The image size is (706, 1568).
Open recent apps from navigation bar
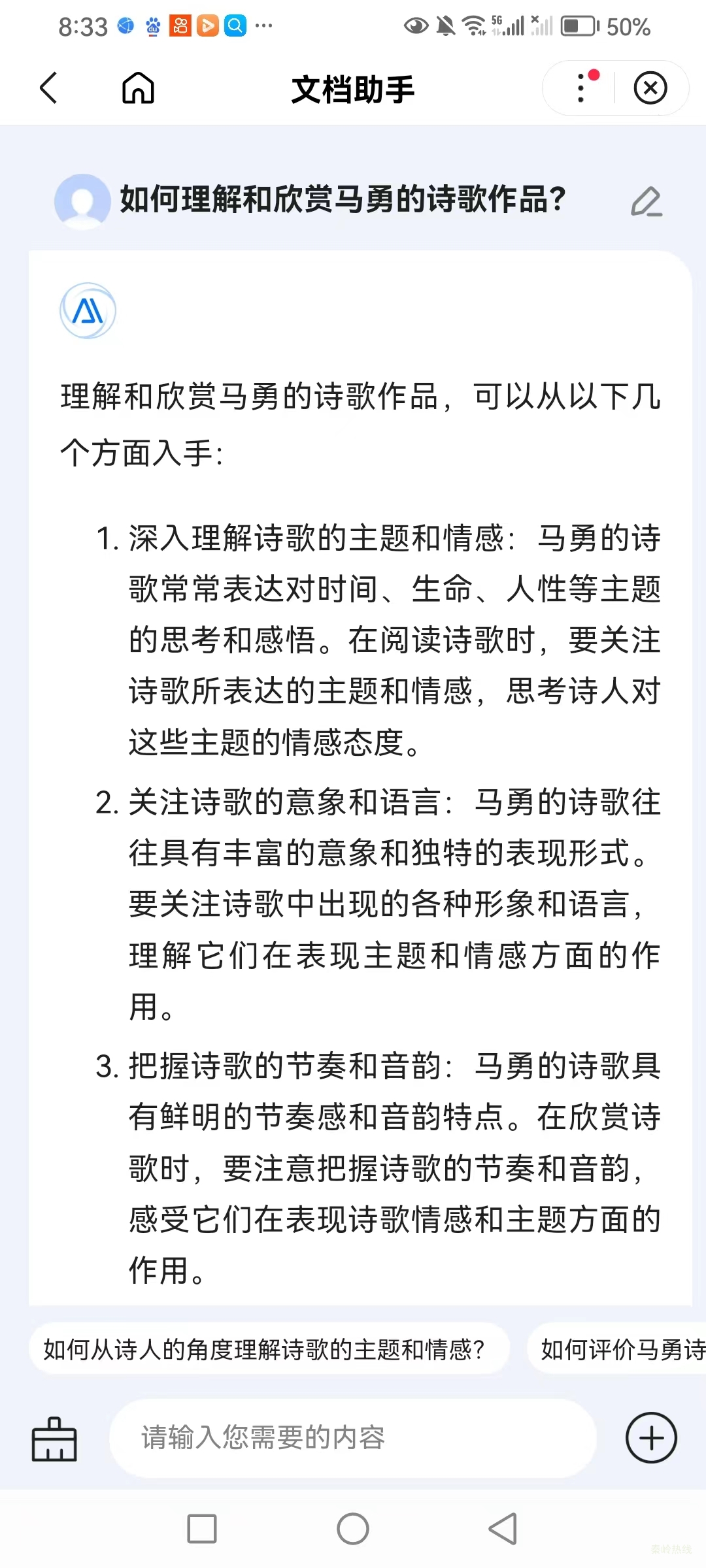point(202,1529)
